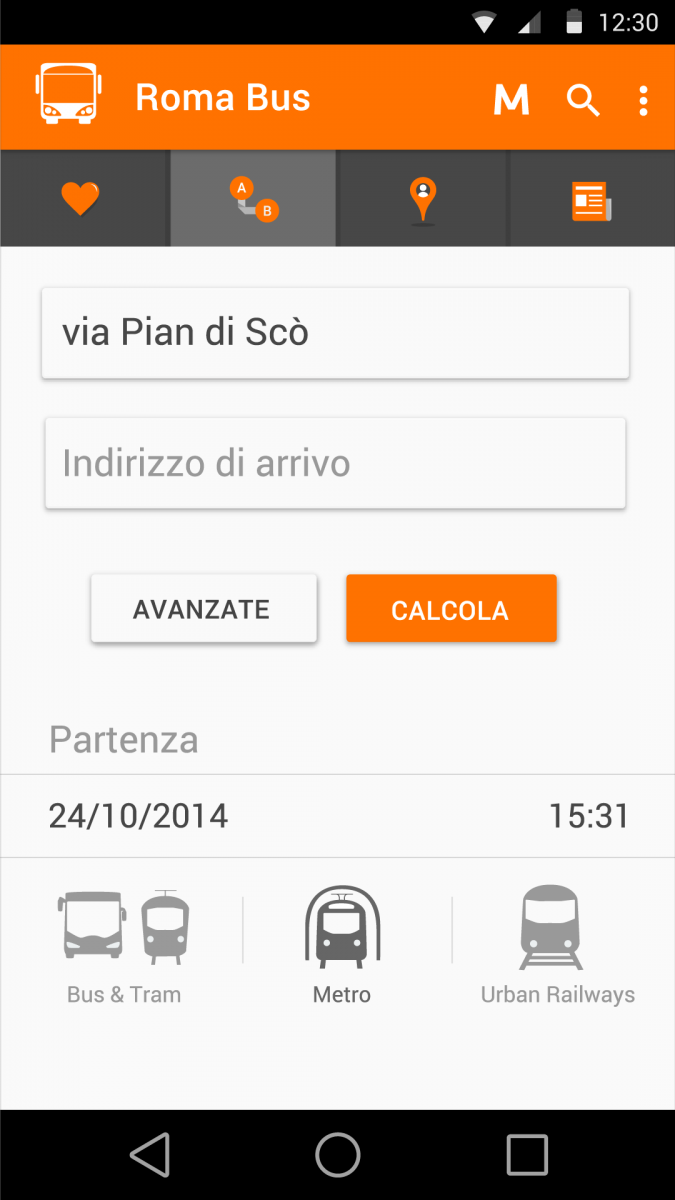
Task: Tap the Indirizzo di arrivo field
Action: (x=335, y=463)
